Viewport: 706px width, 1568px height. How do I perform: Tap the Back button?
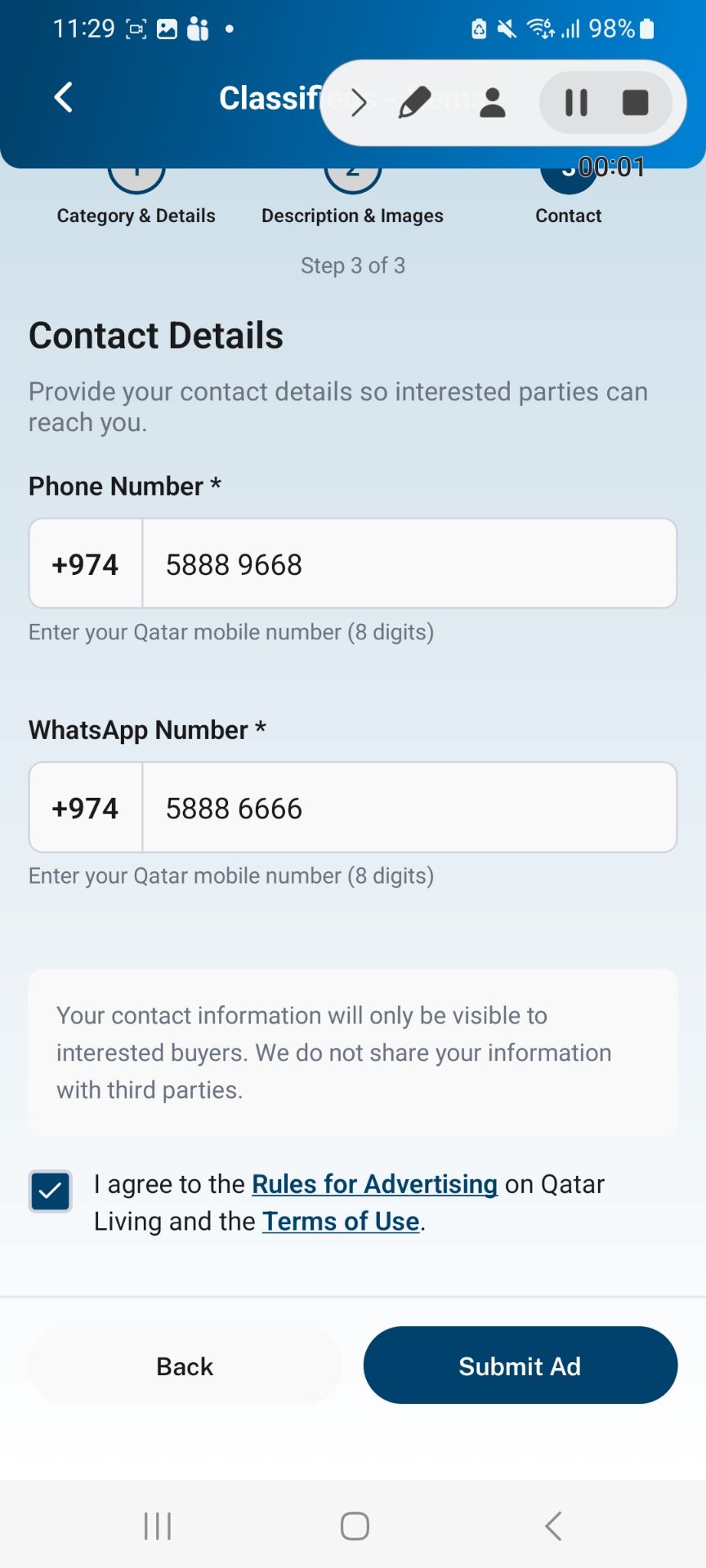185,1365
